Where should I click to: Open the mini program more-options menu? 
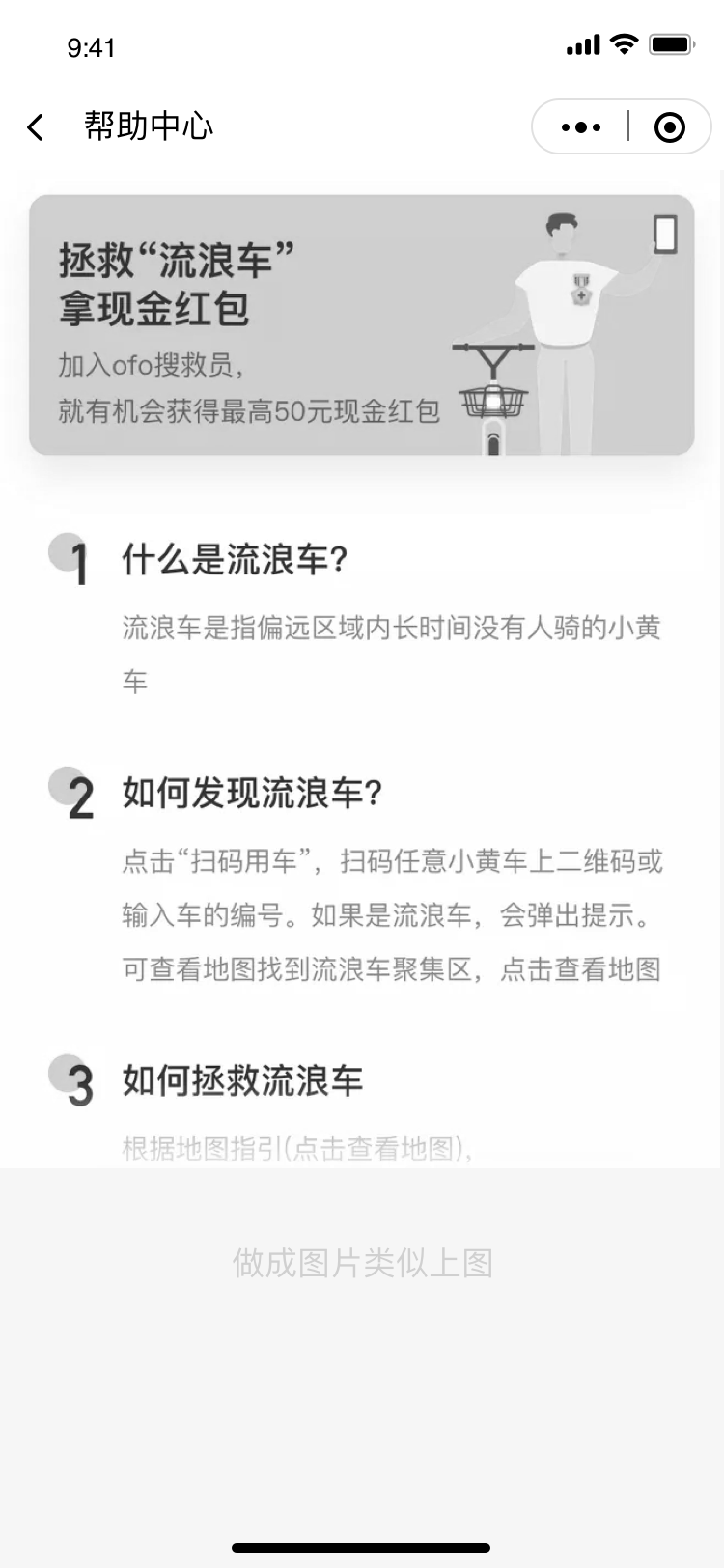tap(580, 127)
